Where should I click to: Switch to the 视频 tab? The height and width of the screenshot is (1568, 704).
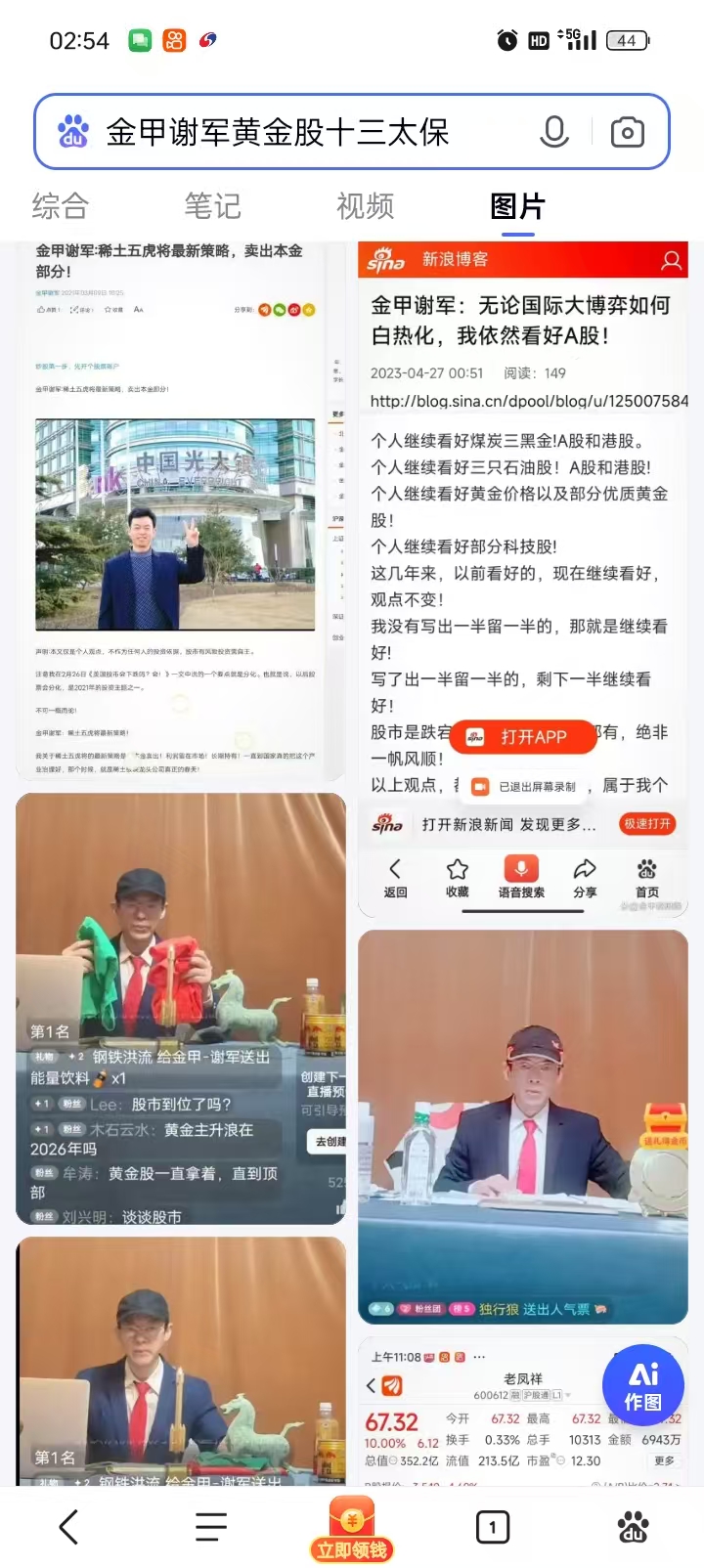[x=365, y=206]
